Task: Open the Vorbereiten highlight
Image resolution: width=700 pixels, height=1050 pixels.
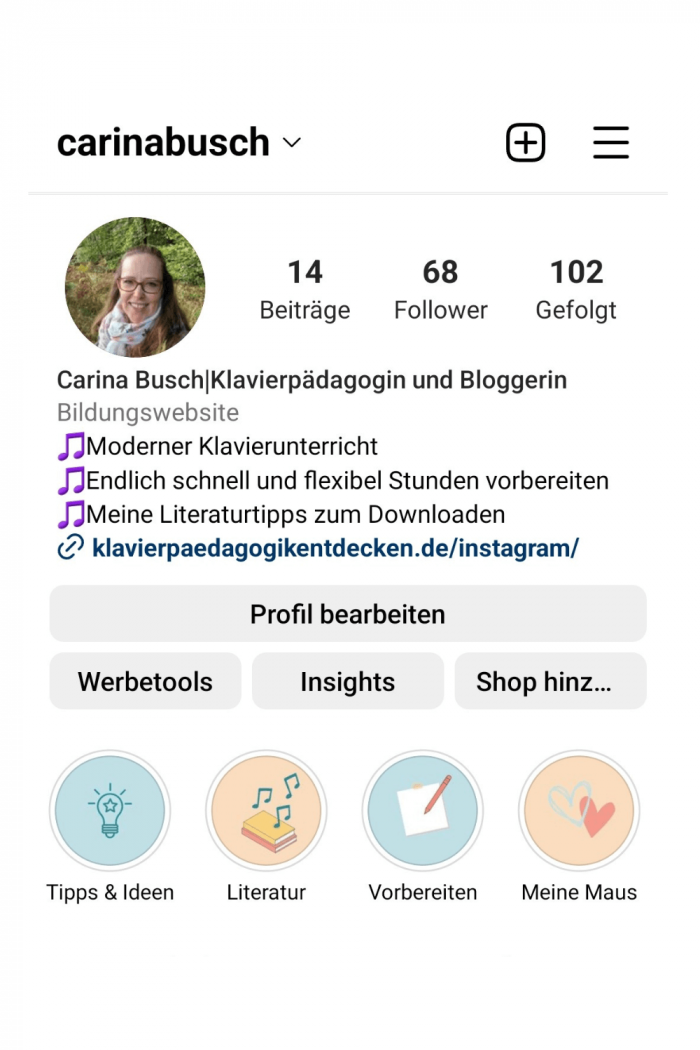Action: click(422, 811)
